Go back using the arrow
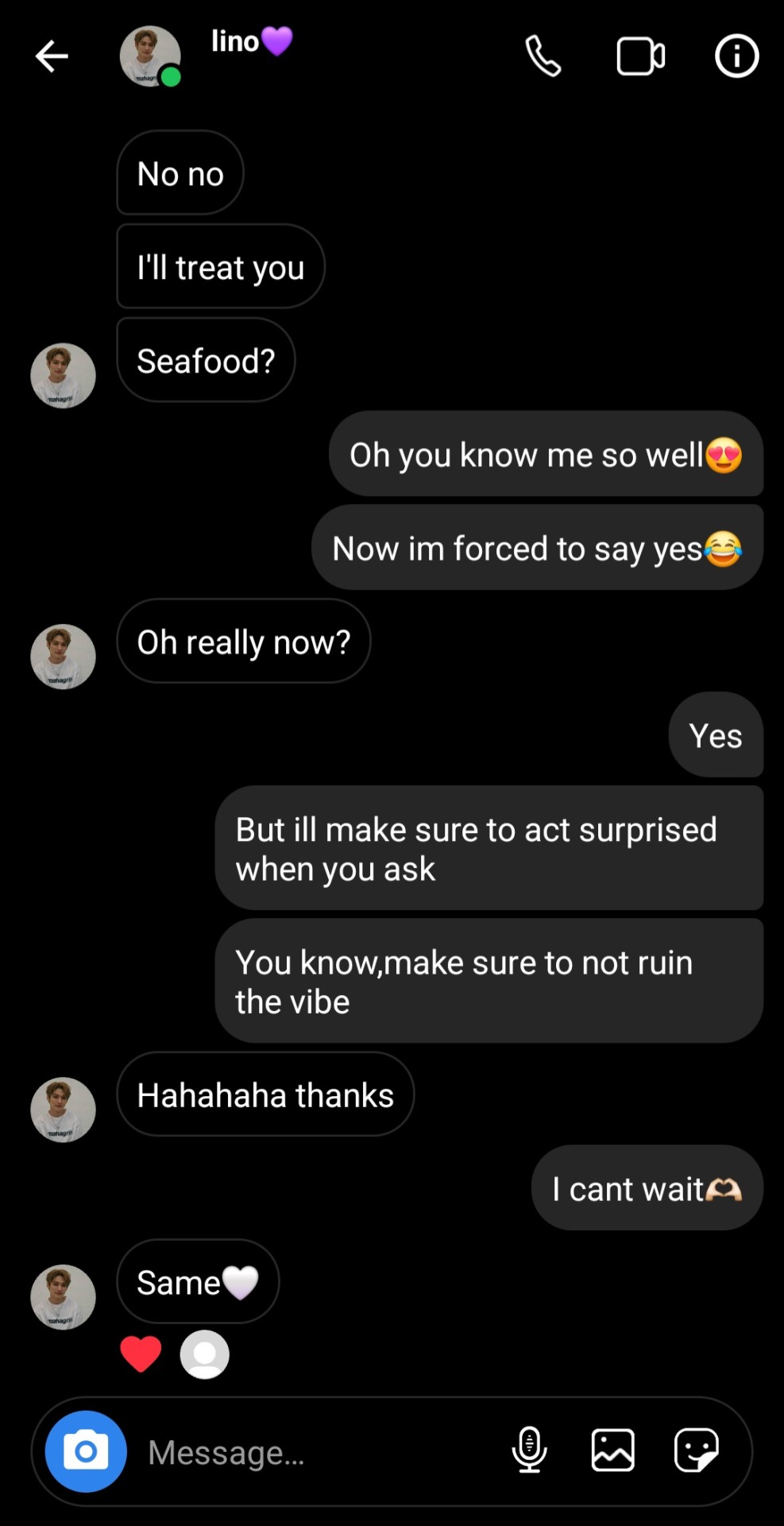784x1526 pixels. 52,56
